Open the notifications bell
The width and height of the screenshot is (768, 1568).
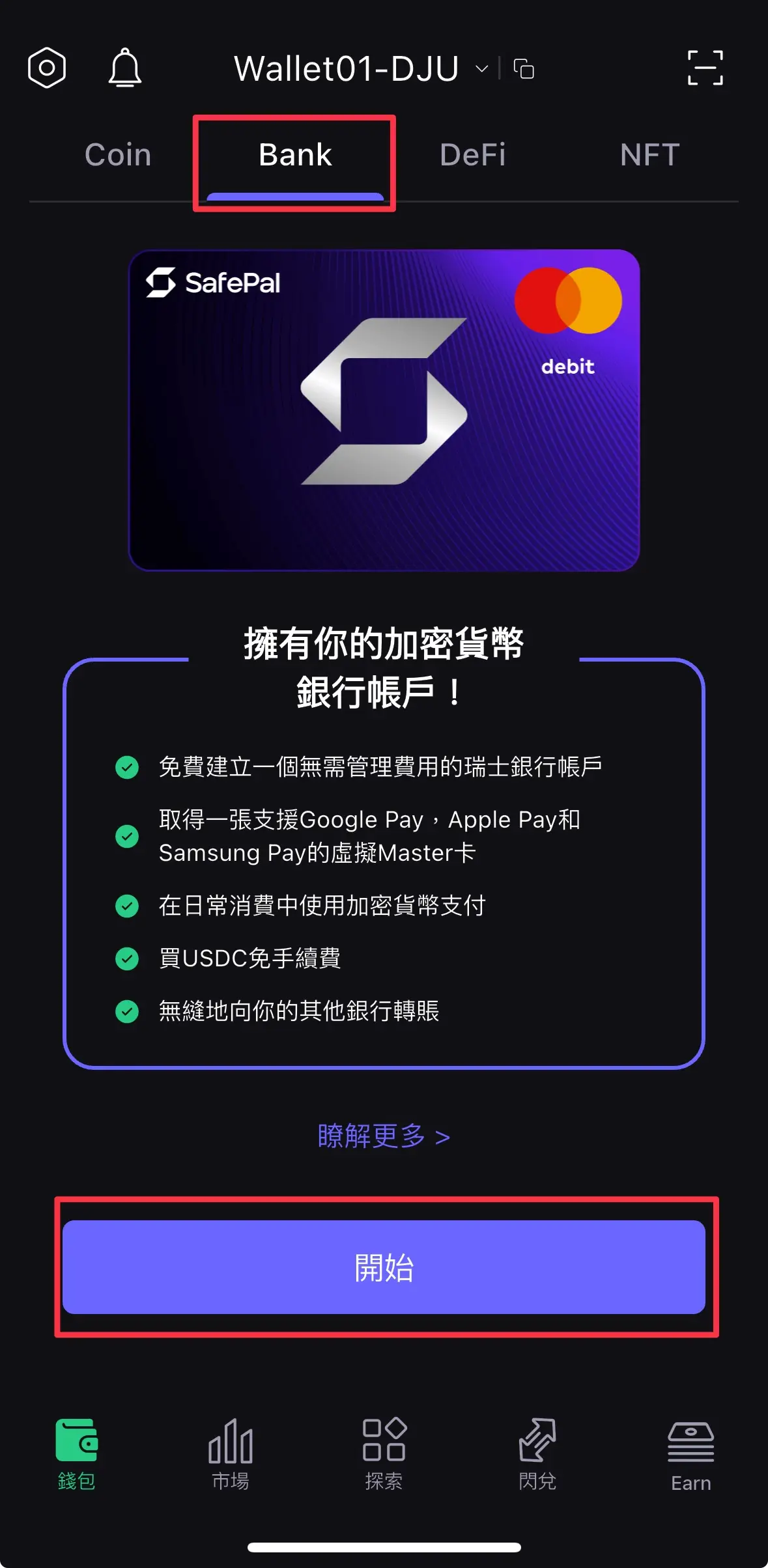coord(124,68)
